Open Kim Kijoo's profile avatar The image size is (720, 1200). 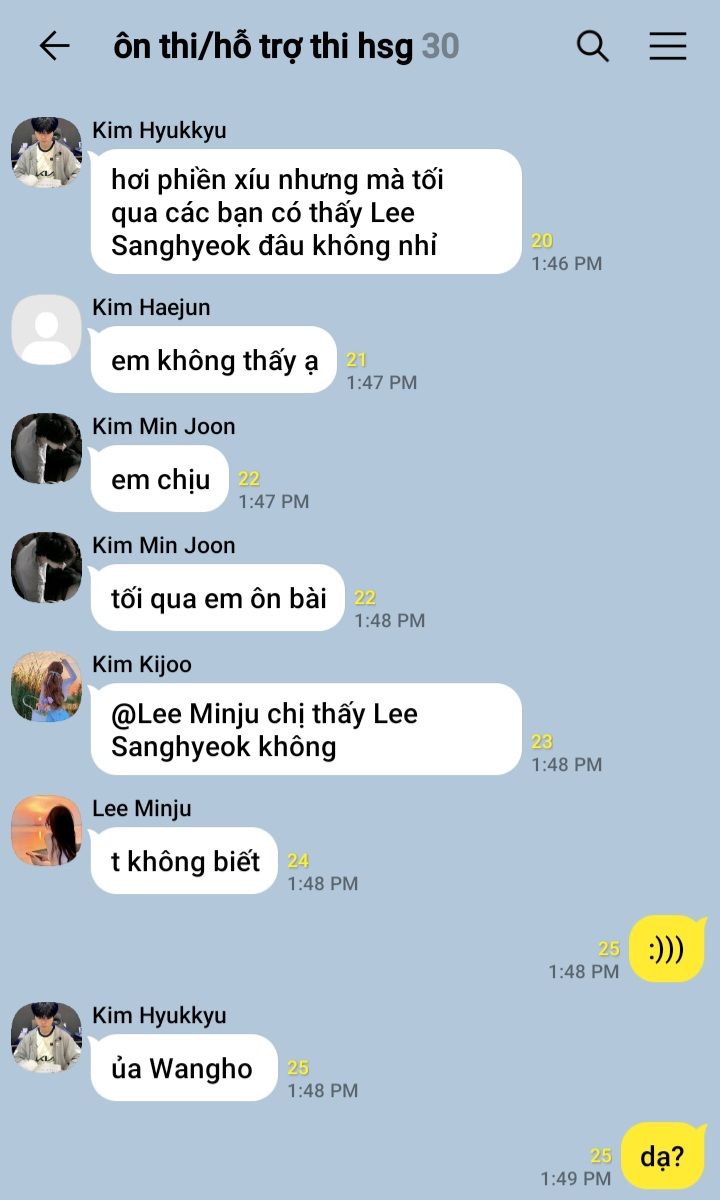click(x=46, y=687)
